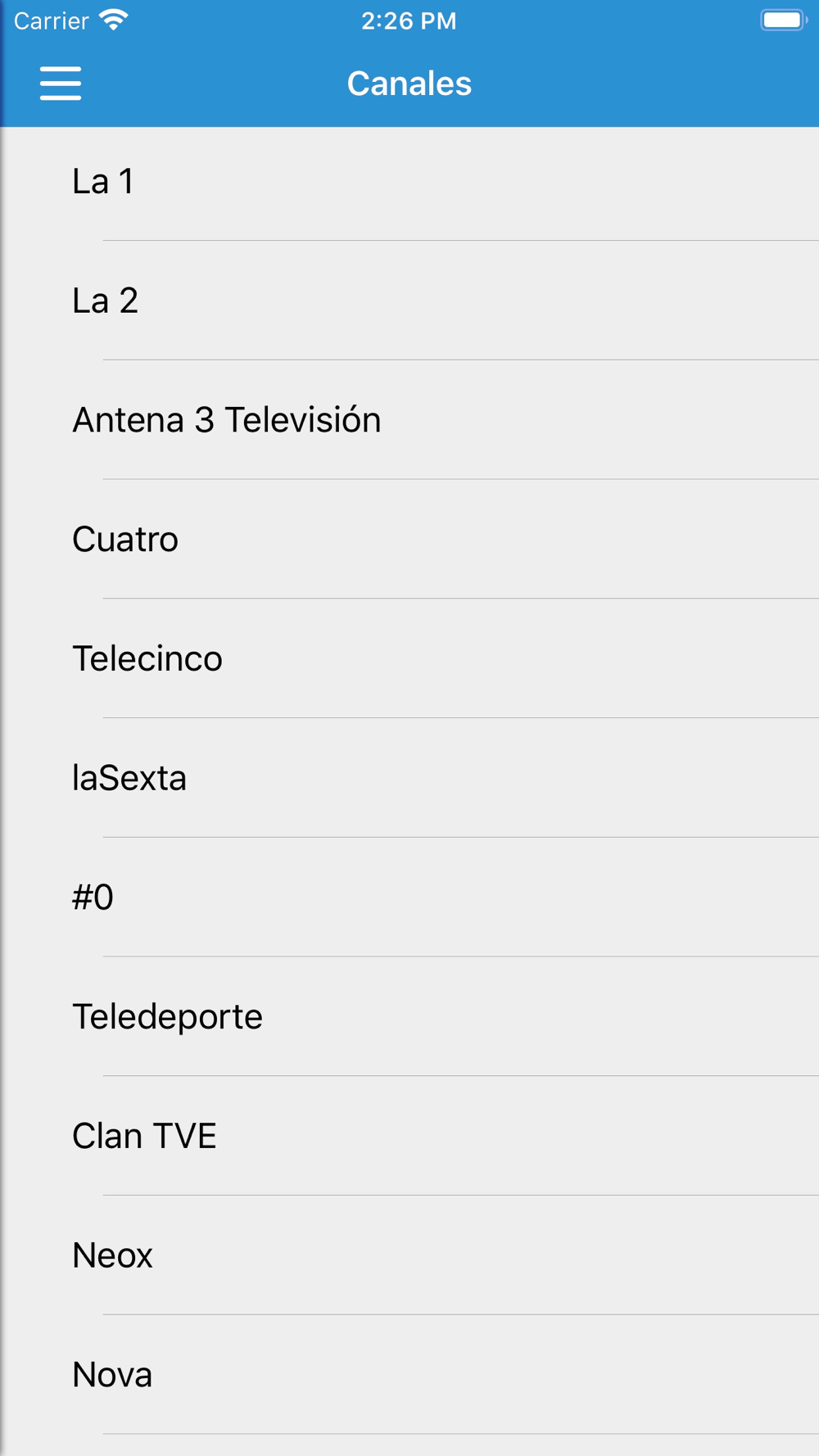
Task: Select laSexta channel
Action: tap(409, 778)
